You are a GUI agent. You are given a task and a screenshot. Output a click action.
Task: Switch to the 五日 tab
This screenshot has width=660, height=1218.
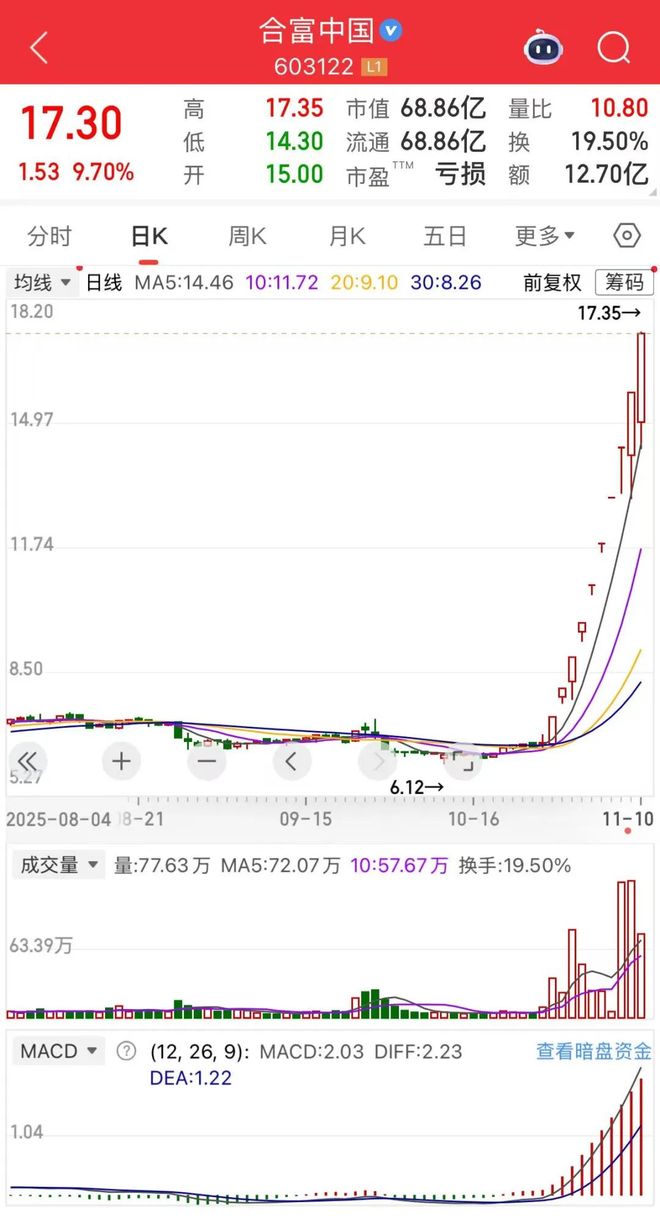coord(445,236)
